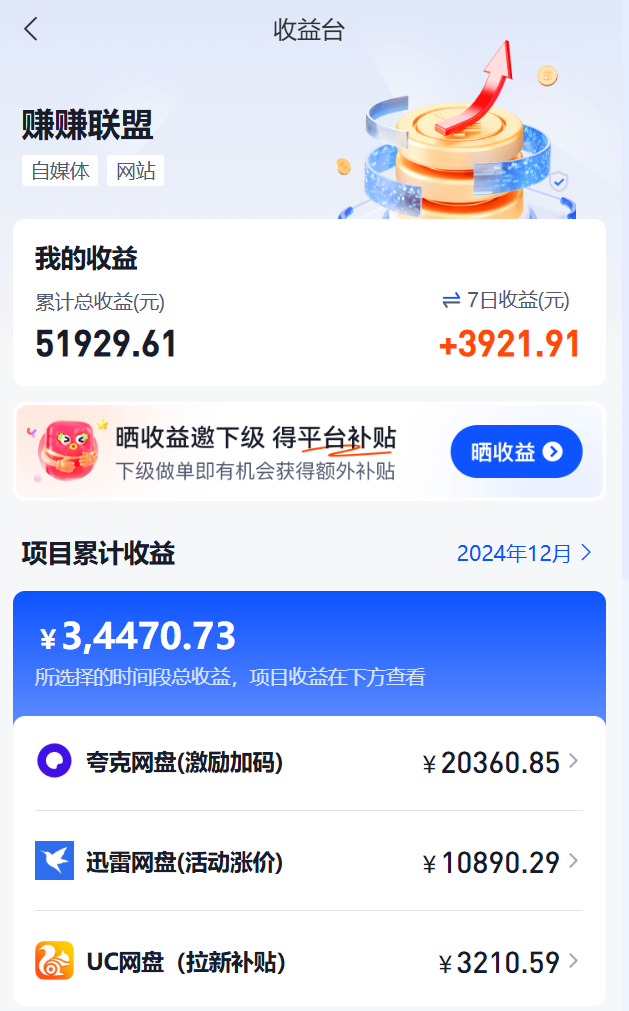Screen dimensions: 629x1011
Task: Open 夸克网盘(激励加码) earnings details
Action: tap(308, 763)
